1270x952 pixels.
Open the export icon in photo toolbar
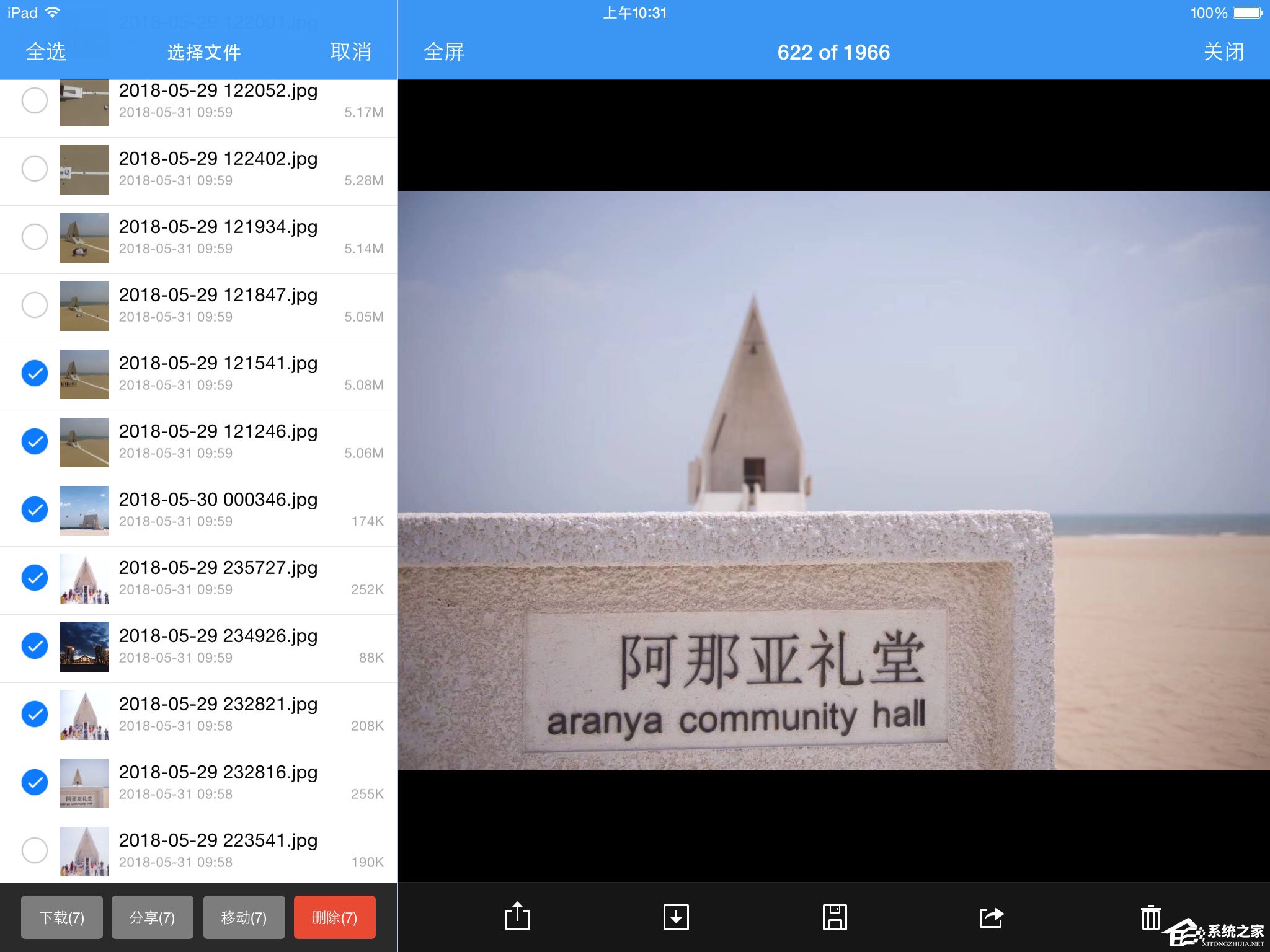[517, 917]
